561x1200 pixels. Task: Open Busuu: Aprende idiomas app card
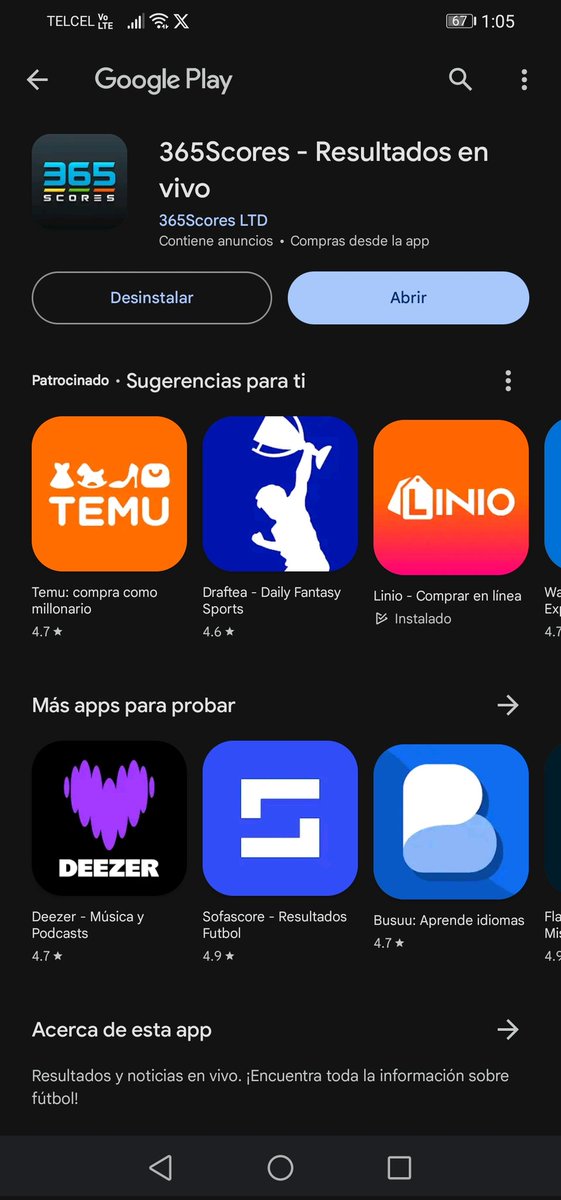click(x=451, y=846)
